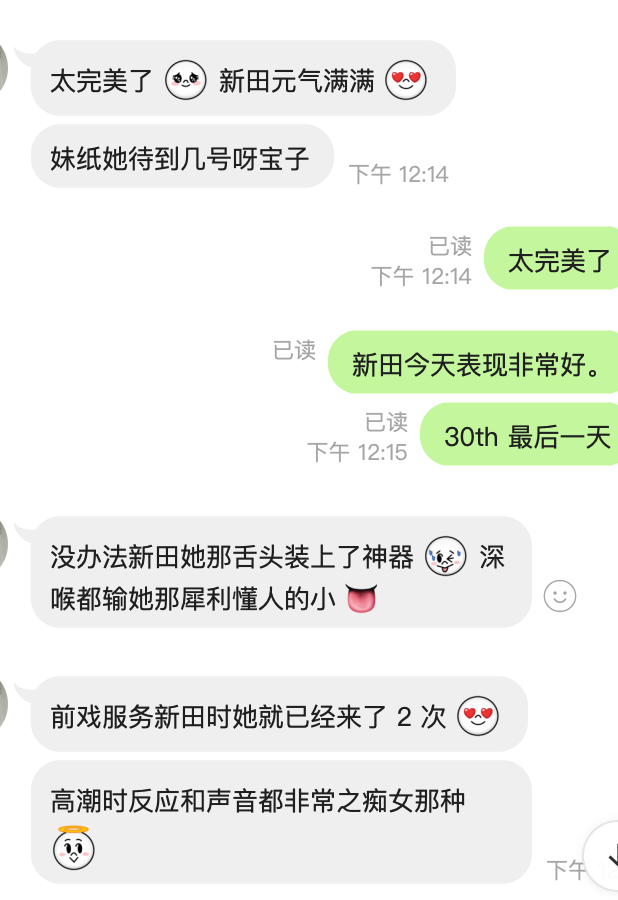The image size is (618, 900).
Task: Open the emoji reaction smiley beside the message
Action: [x=559, y=597]
